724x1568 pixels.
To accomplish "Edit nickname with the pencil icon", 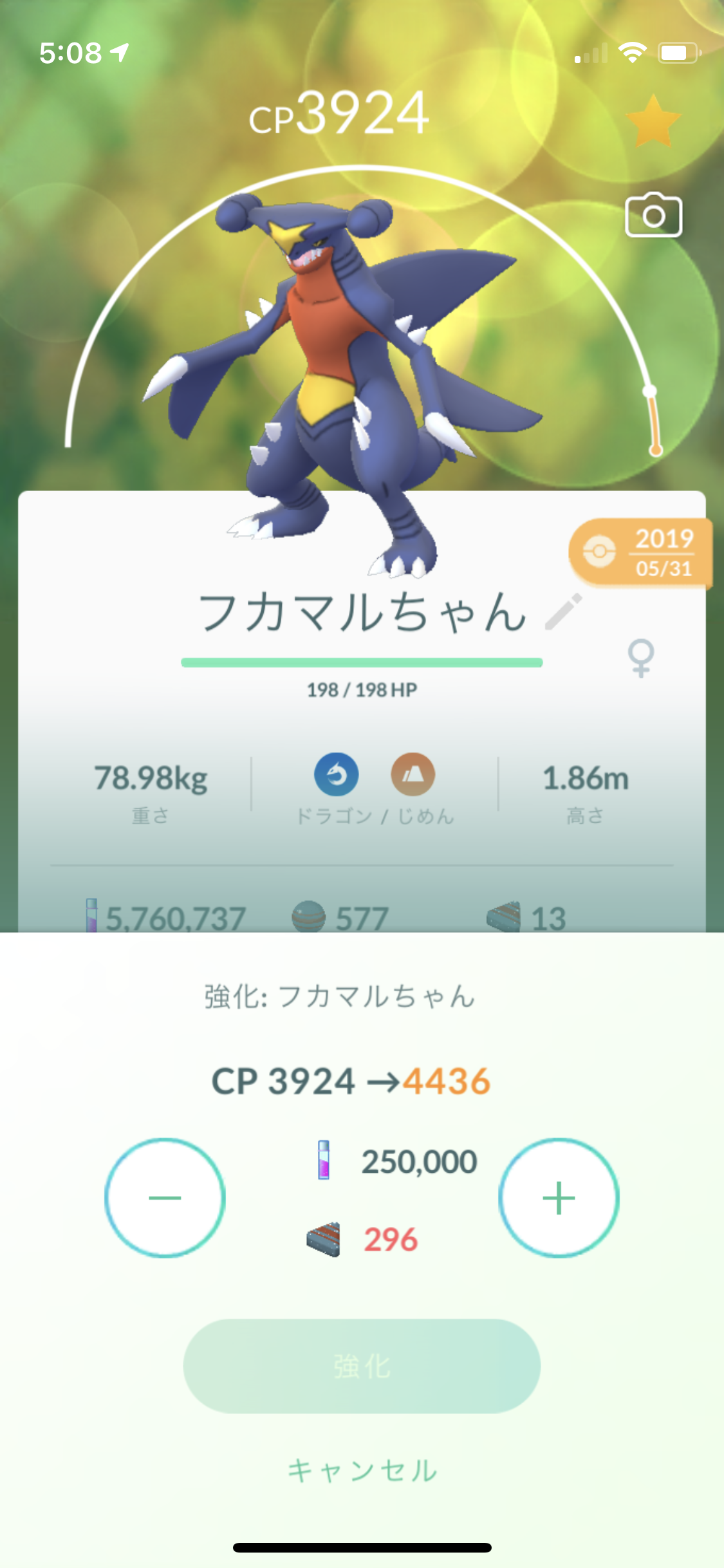I will pyautogui.click(x=564, y=611).
